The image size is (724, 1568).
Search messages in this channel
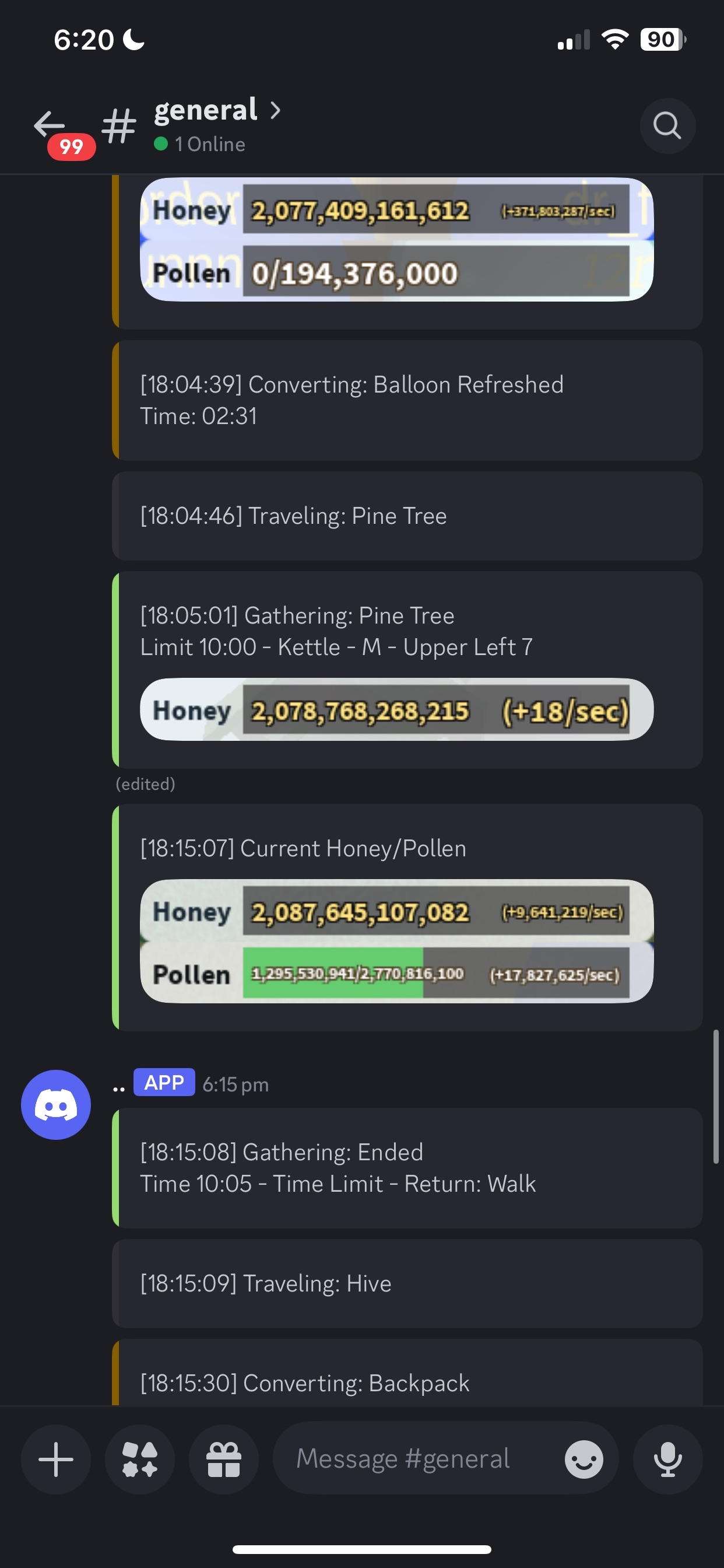coord(667,126)
